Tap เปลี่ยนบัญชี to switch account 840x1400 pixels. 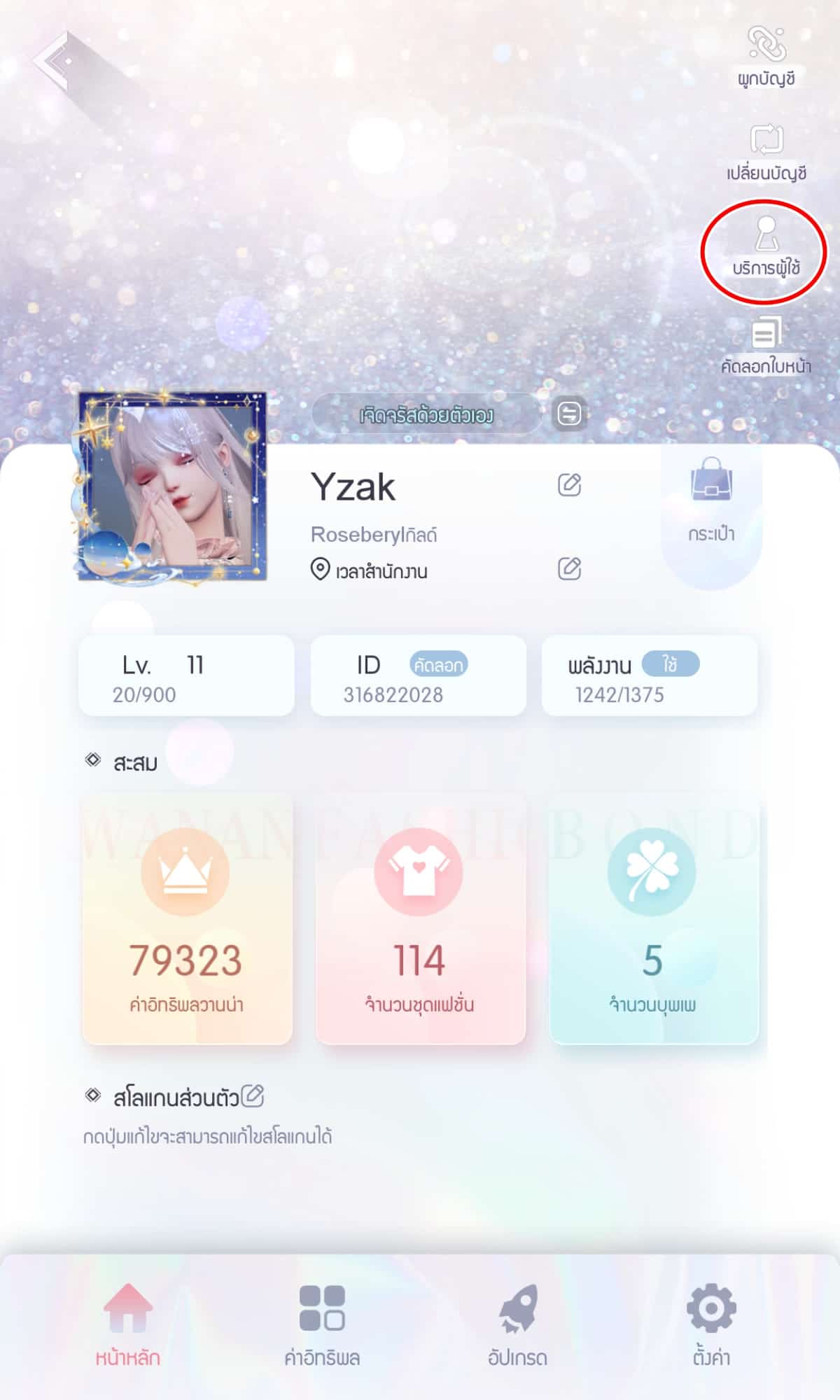[766, 153]
